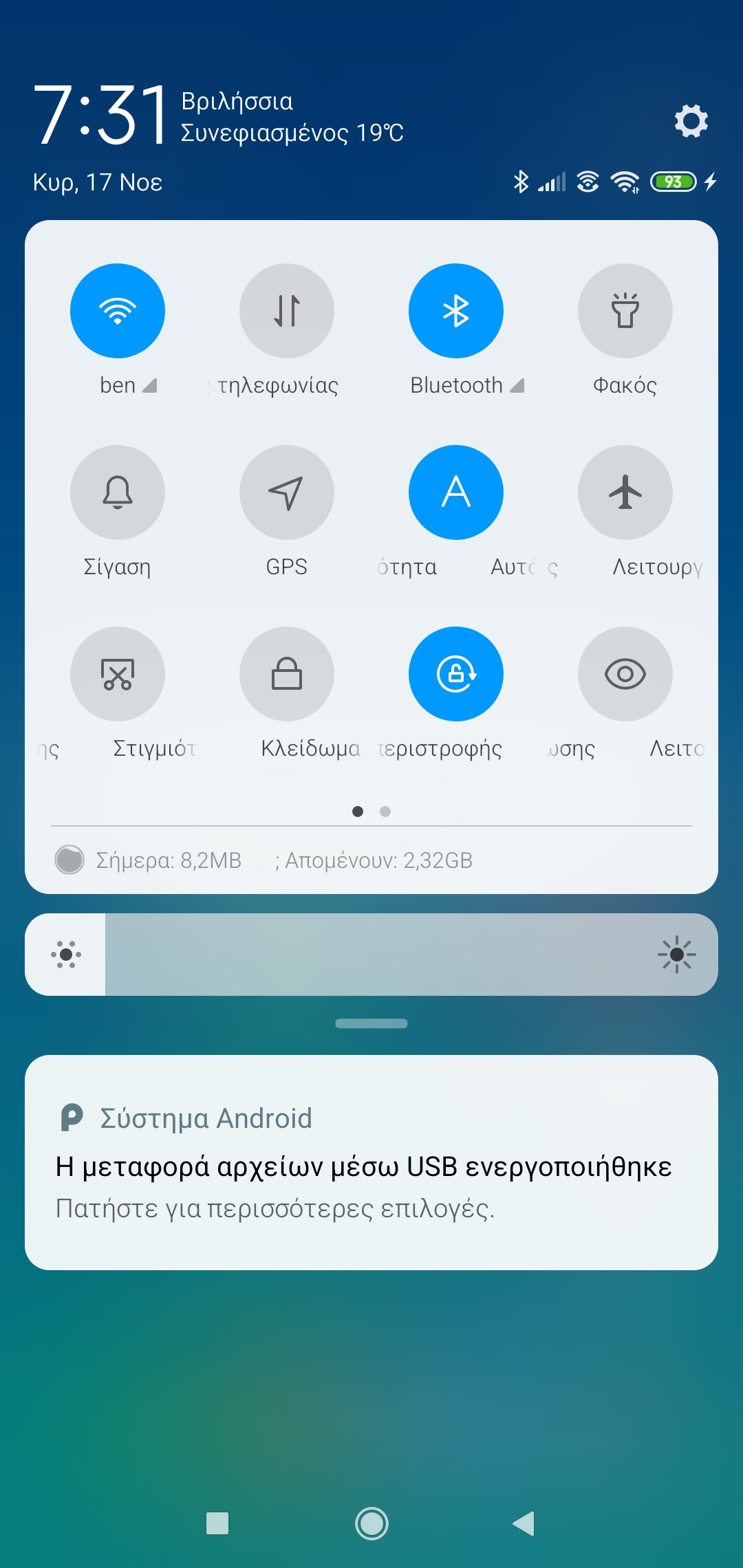The width and height of the screenshot is (743, 1568).
Task: Enable airplane mode
Action: click(x=625, y=492)
